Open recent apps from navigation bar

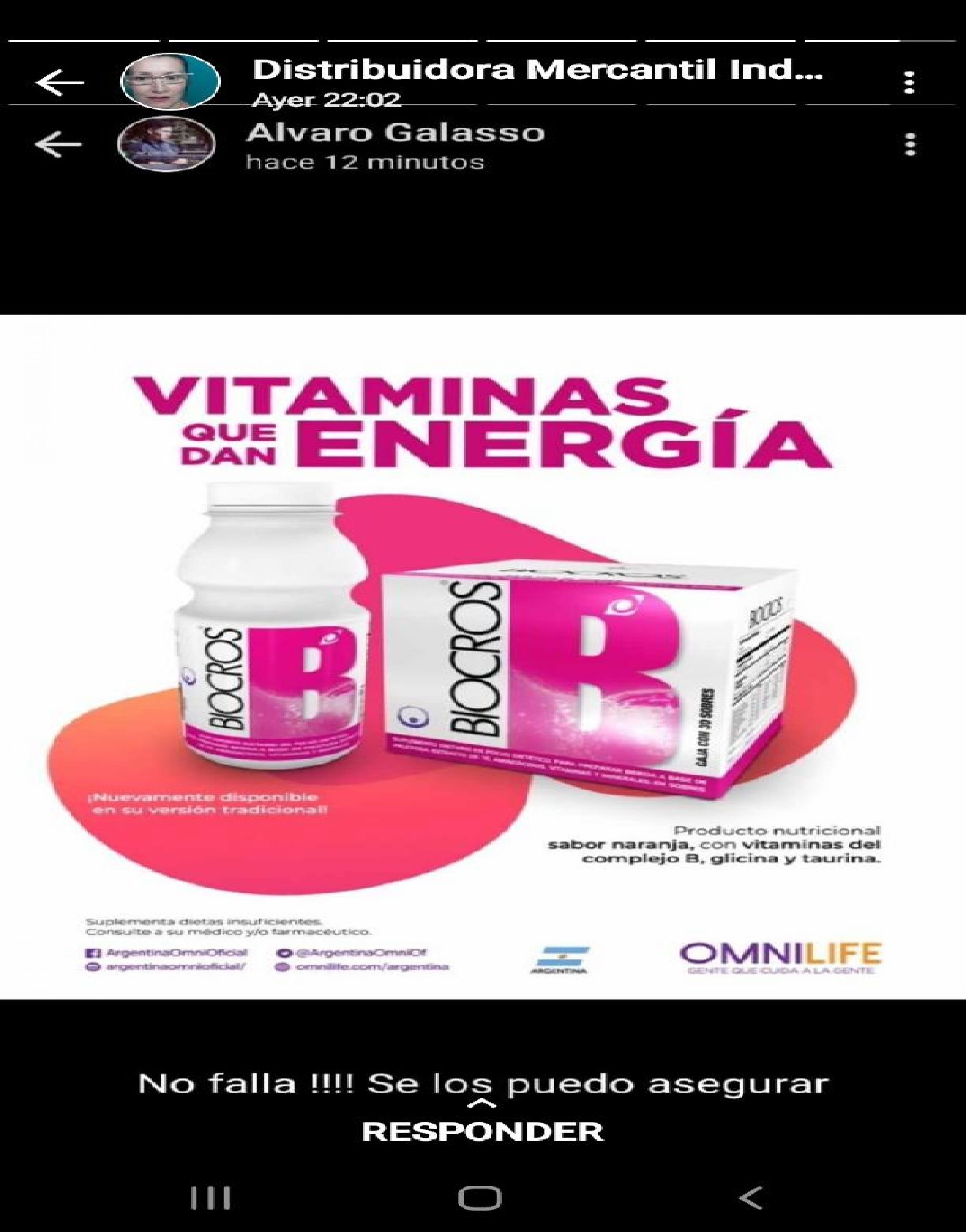[x=210, y=1198]
